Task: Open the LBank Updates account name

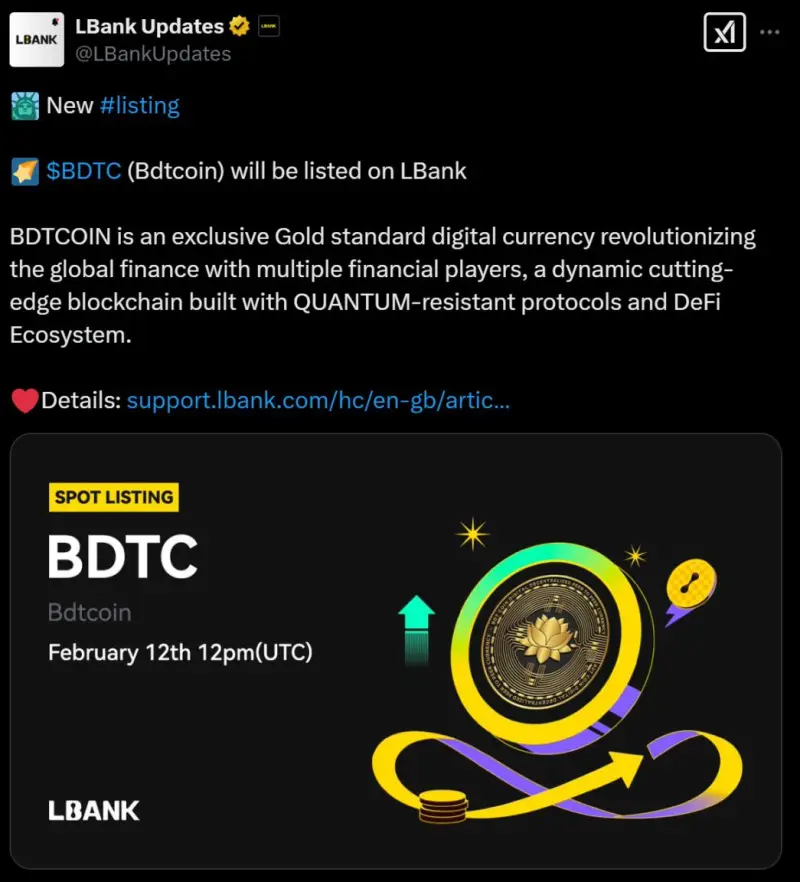Action: tap(150, 26)
